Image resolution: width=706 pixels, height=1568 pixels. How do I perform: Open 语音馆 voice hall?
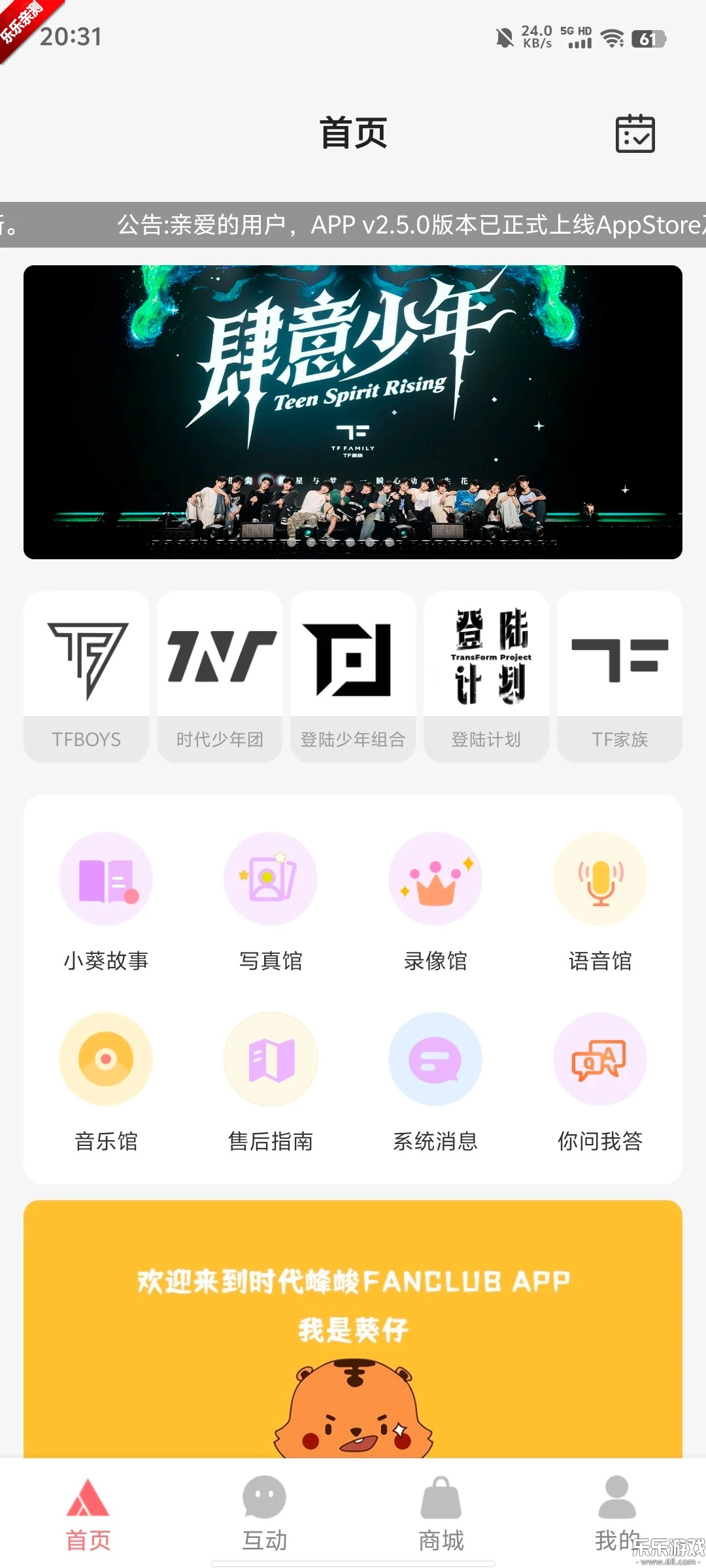point(600,902)
